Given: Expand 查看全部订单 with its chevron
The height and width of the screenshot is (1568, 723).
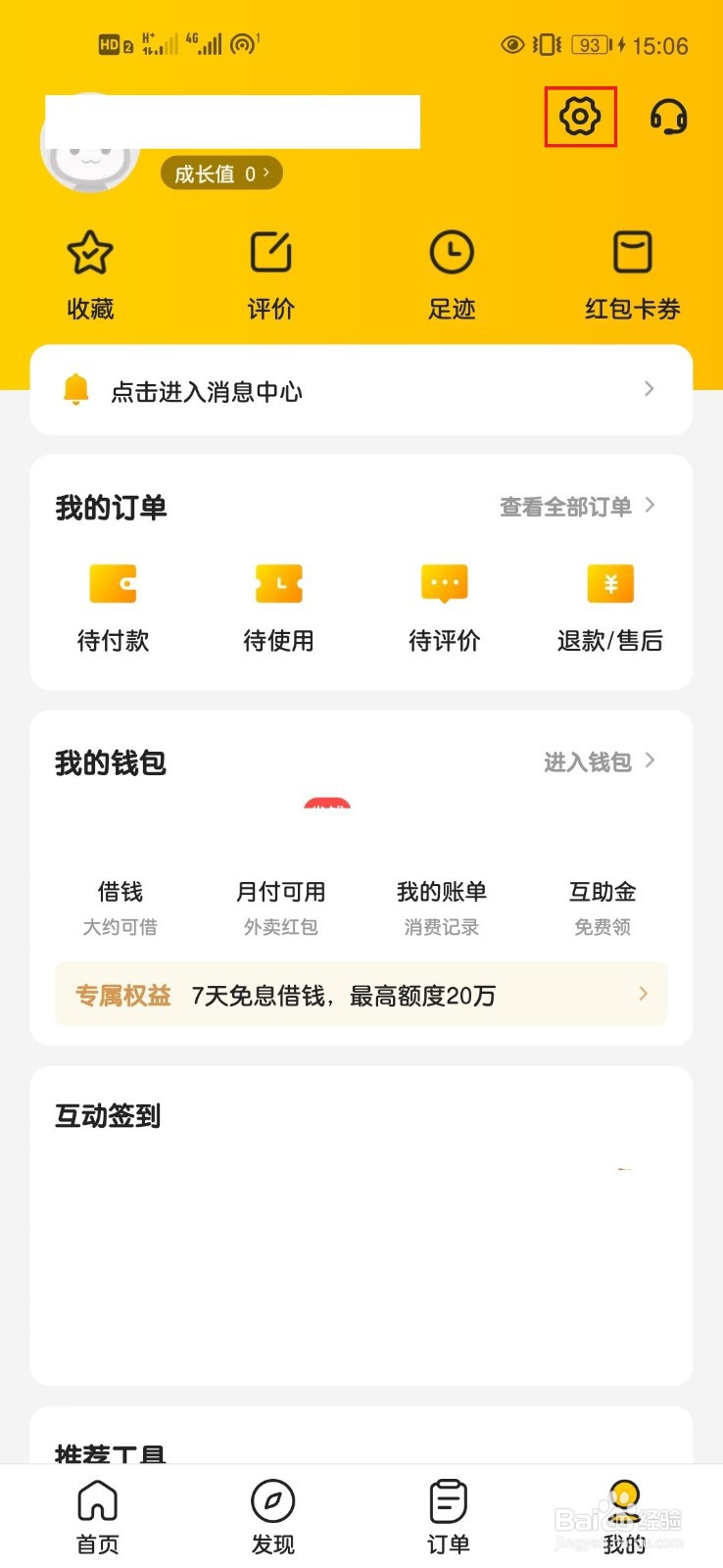Looking at the screenshot, I should click(577, 507).
